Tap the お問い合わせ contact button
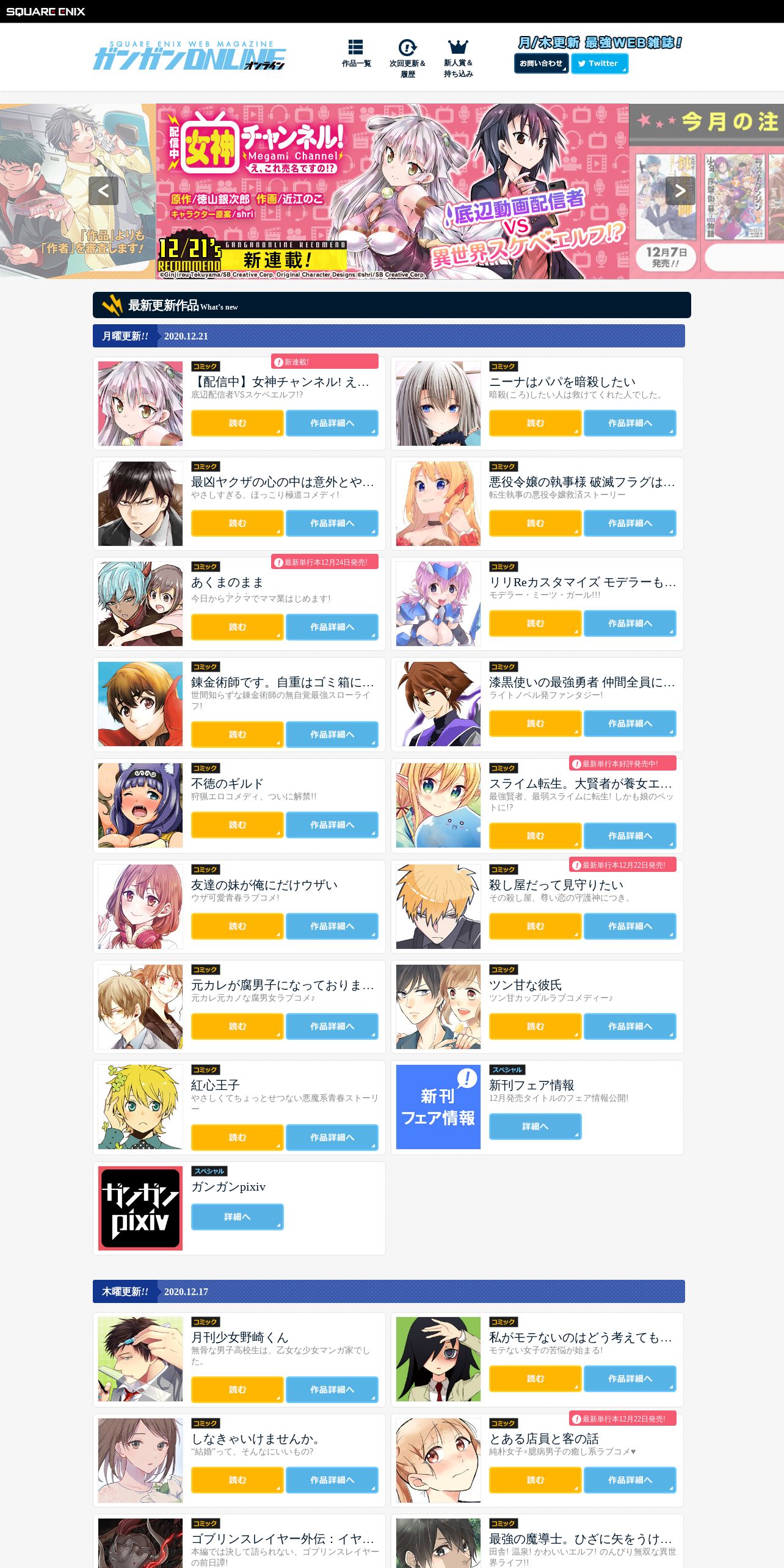Image resolution: width=784 pixels, height=1568 pixels. pos(541,64)
